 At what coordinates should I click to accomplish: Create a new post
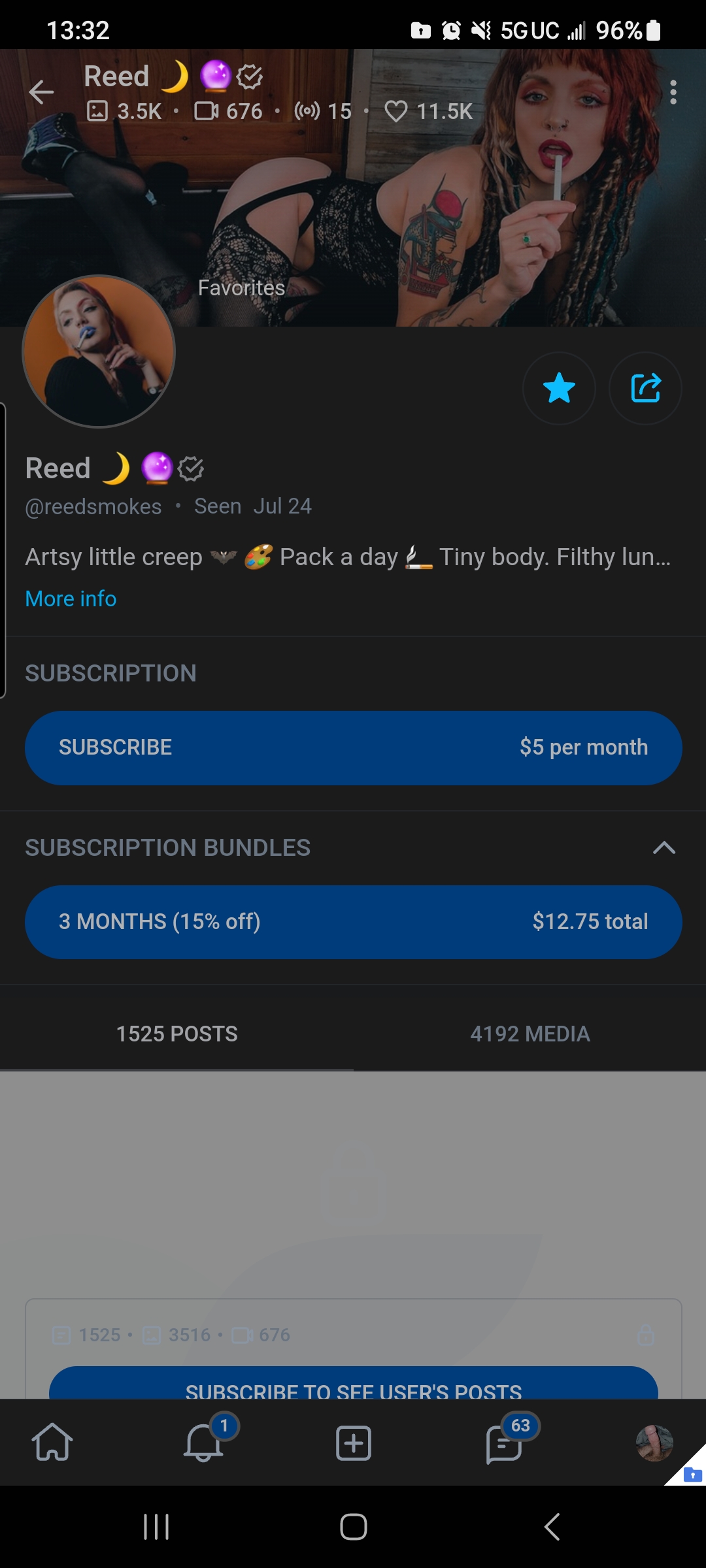(x=353, y=1443)
